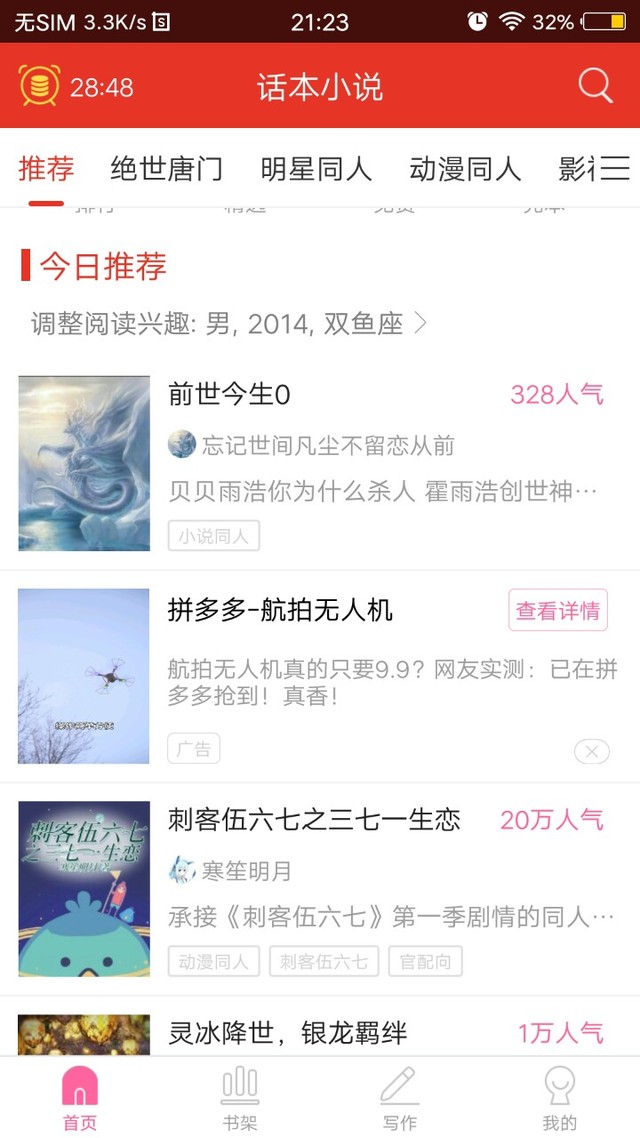Switch to the 明星同人 tab
This screenshot has width=640, height=1138.
(316, 169)
